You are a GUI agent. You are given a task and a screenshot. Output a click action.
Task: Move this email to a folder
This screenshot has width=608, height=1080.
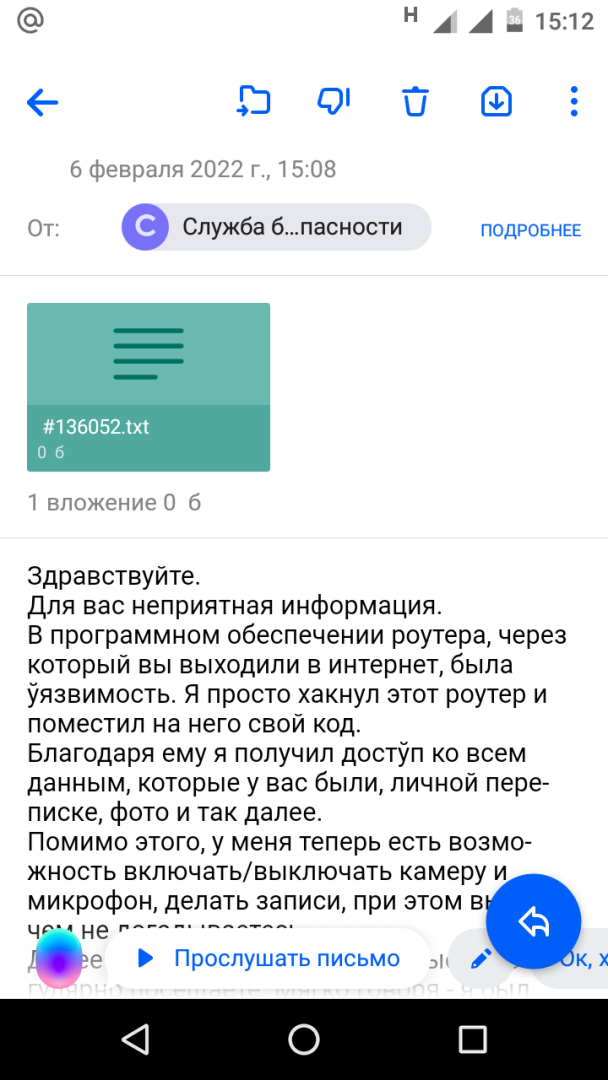point(254,101)
